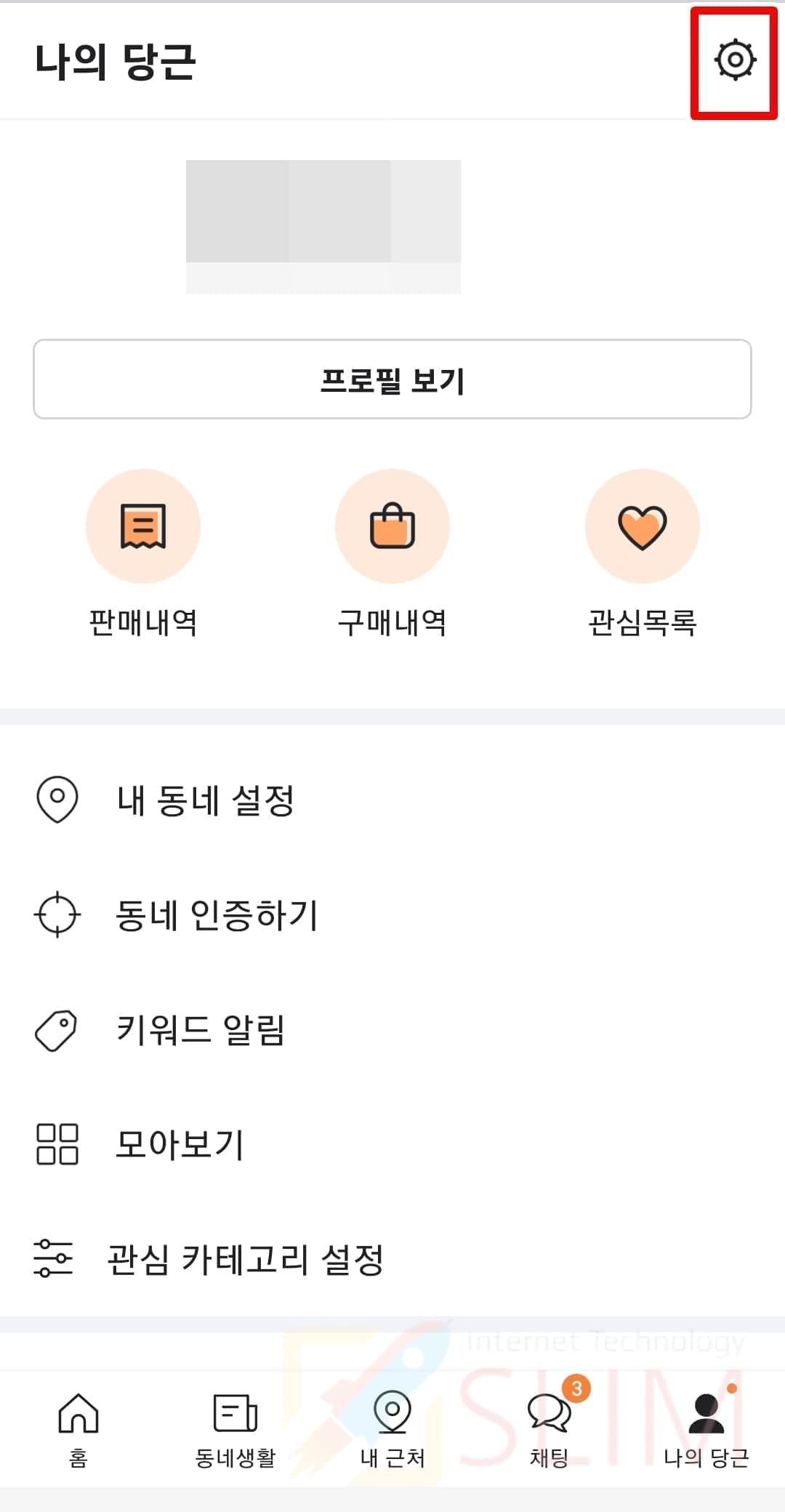The width and height of the screenshot is (785, 1512).
Task: Select 동네 인증하기
Action: point(392,915)
